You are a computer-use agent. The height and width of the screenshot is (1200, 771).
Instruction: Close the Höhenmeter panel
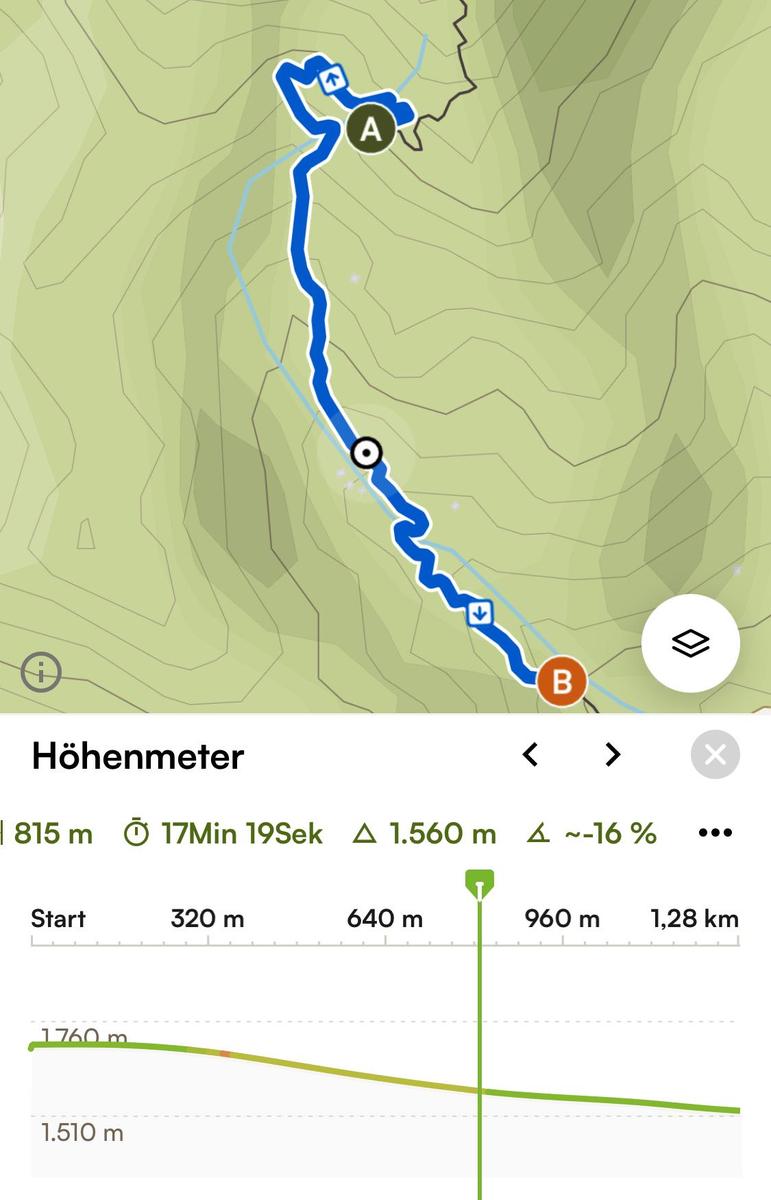coord(715,755)
